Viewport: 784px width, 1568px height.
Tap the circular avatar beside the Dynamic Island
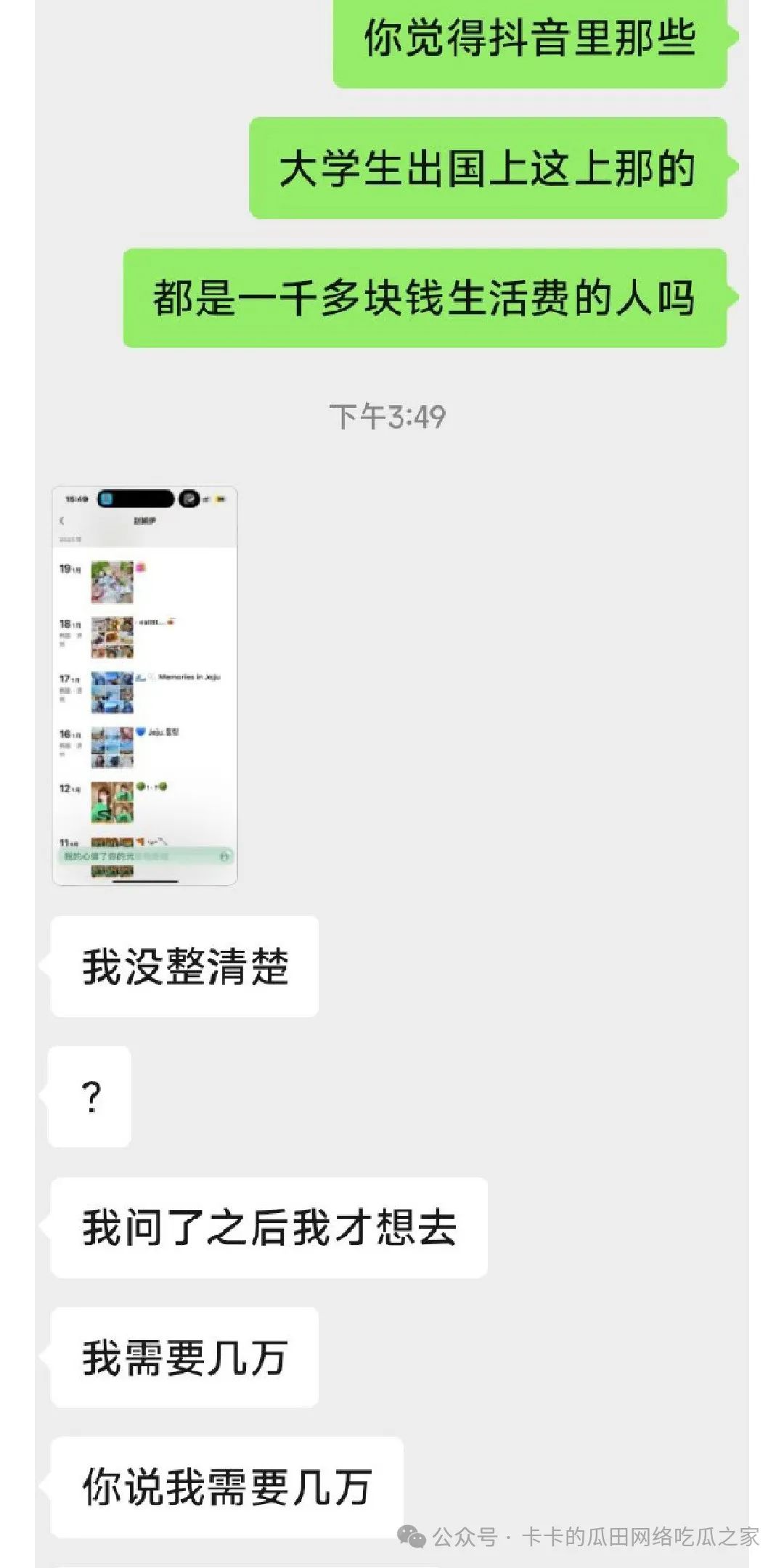[188, 499]
